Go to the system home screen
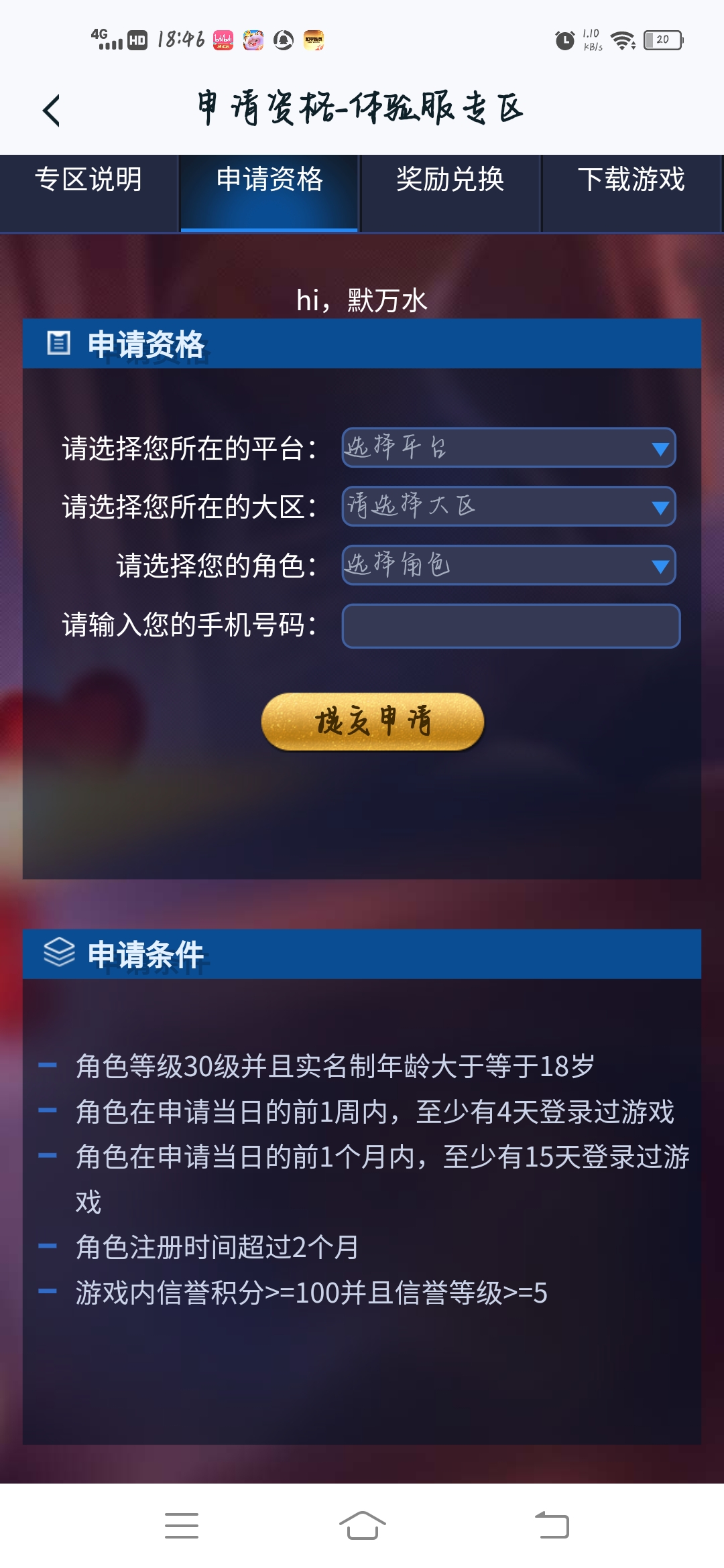 (x=363, y=1526)
